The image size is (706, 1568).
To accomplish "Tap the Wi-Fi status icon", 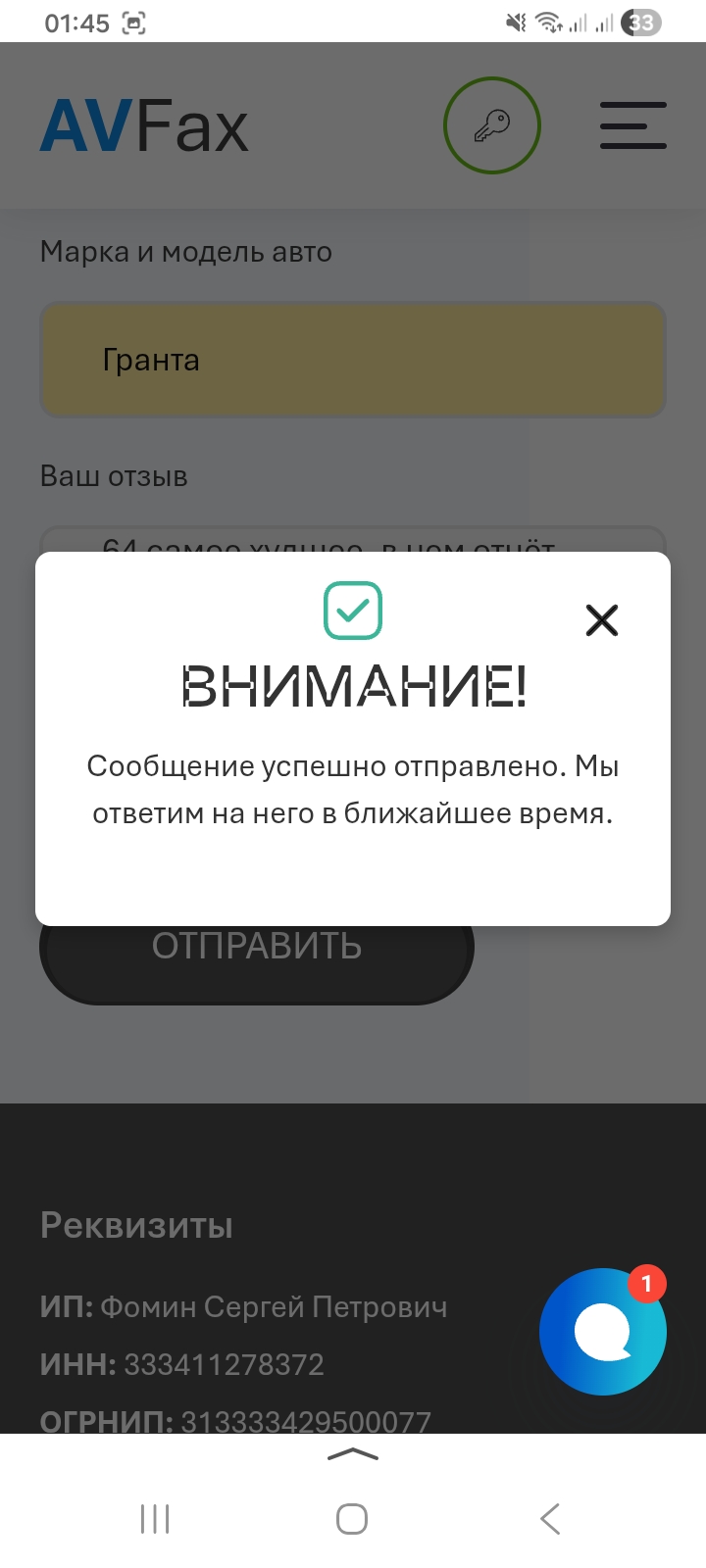I will (545, 22).
